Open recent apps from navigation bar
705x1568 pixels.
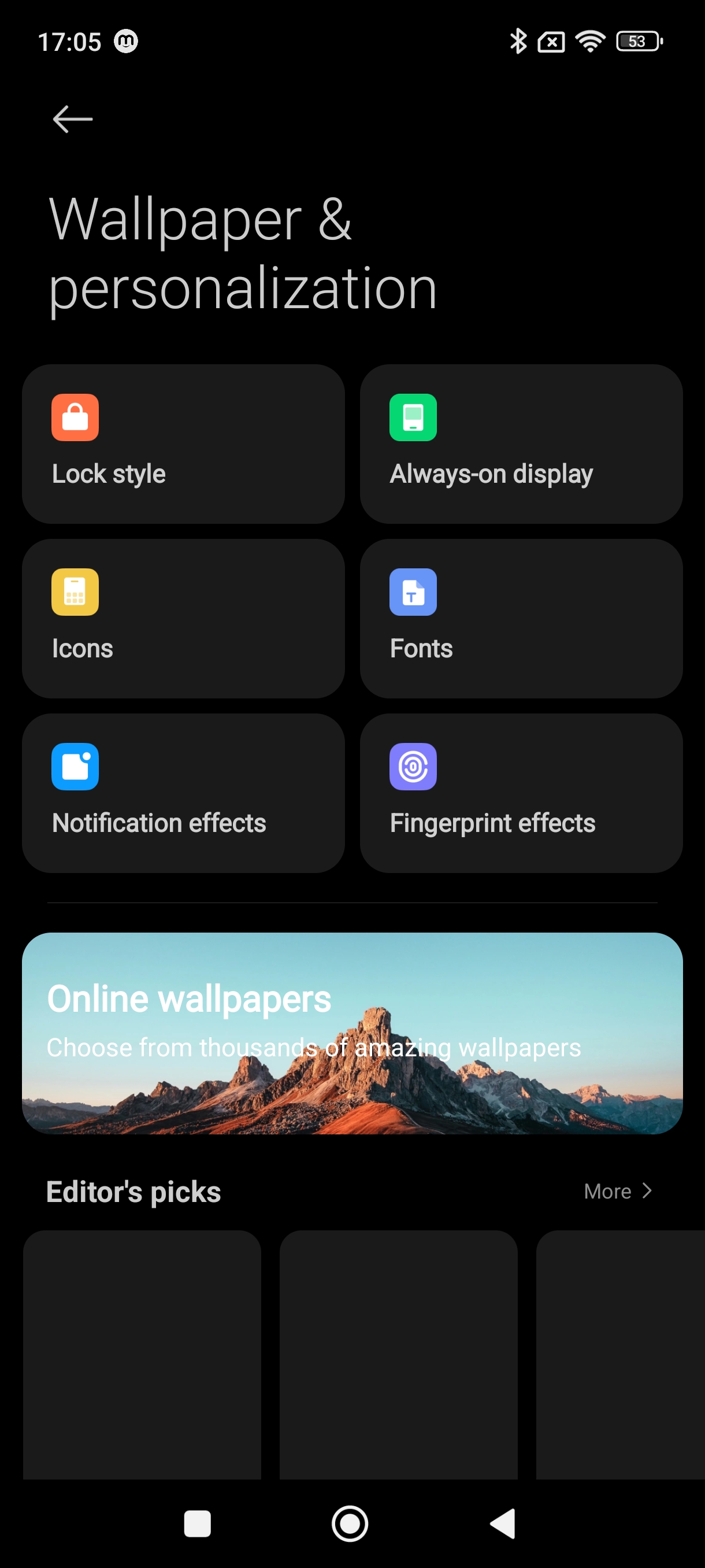pos(197,1523)
